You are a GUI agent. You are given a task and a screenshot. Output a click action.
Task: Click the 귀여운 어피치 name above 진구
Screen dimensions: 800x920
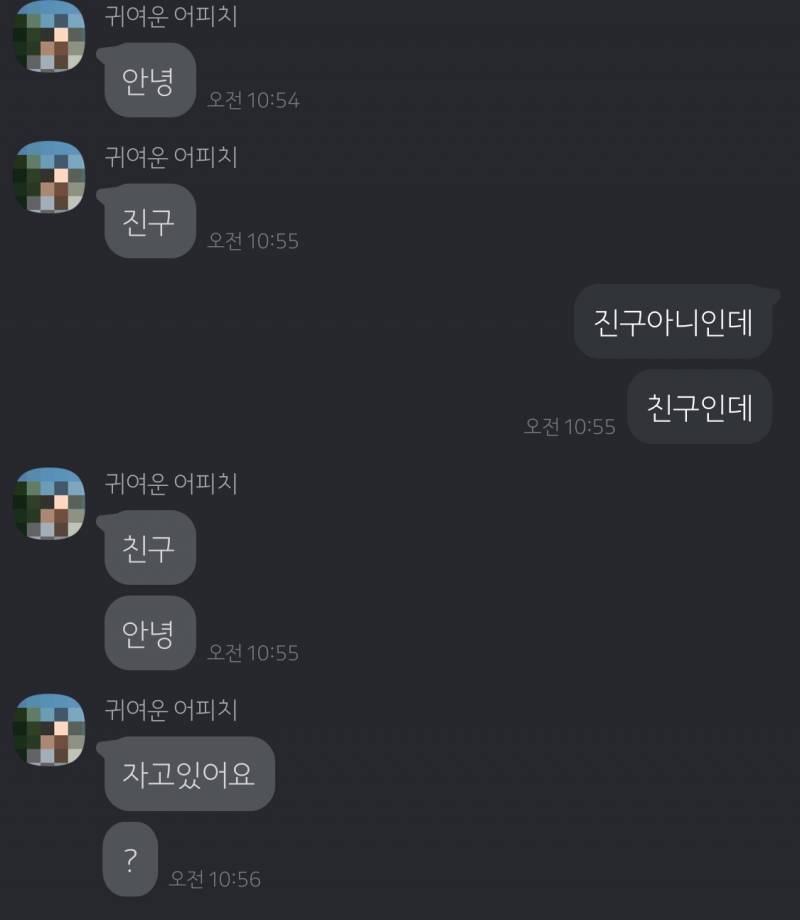[x=168, y=159]
